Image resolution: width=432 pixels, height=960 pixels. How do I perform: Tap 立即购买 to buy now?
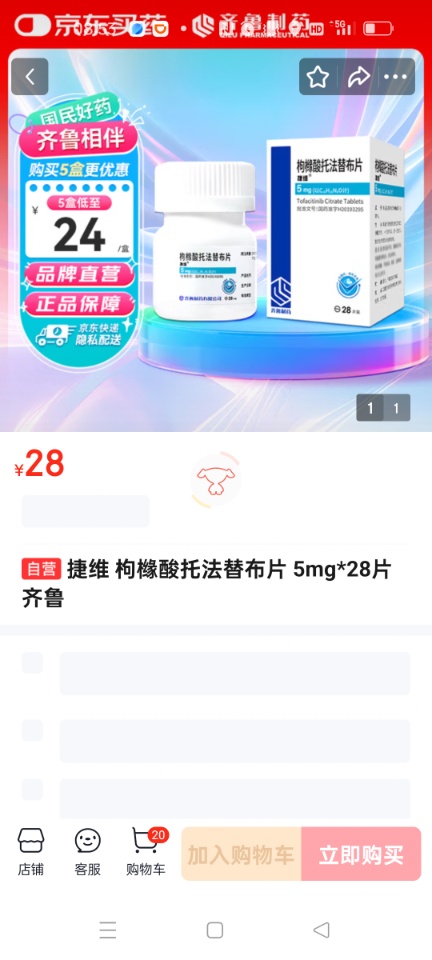click(361, 854)
